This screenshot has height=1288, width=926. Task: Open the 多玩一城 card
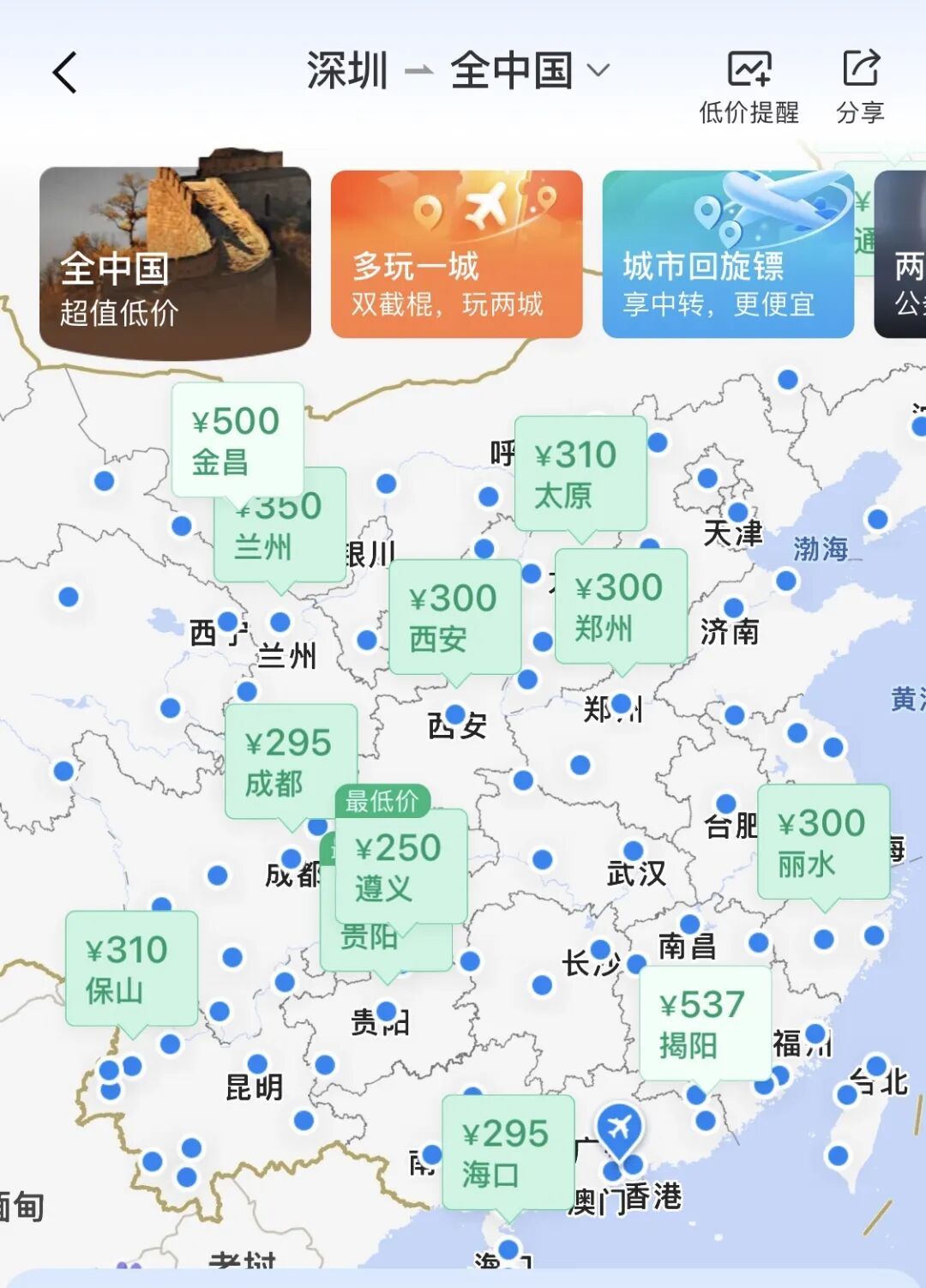[456, 254]
